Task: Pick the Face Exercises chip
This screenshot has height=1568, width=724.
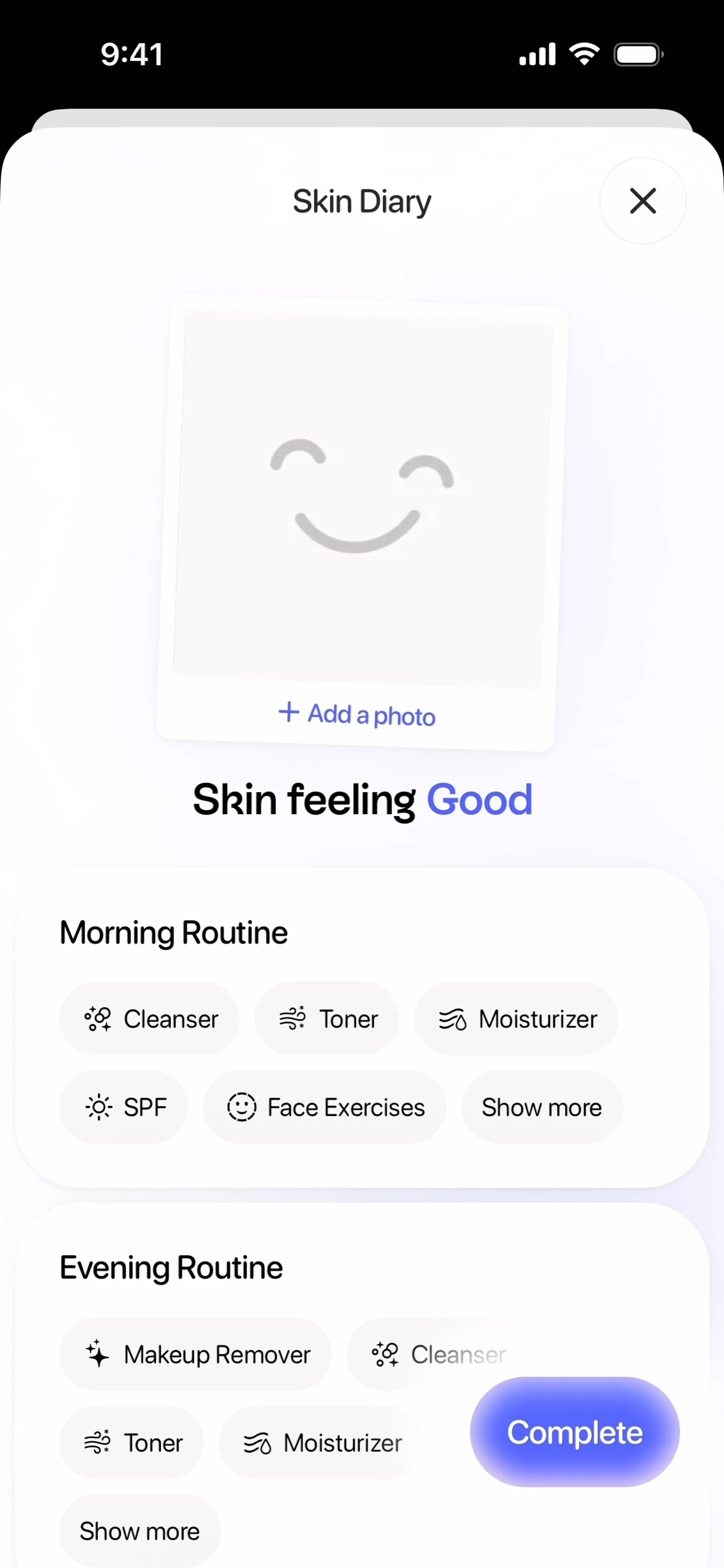Action: 325,1107
